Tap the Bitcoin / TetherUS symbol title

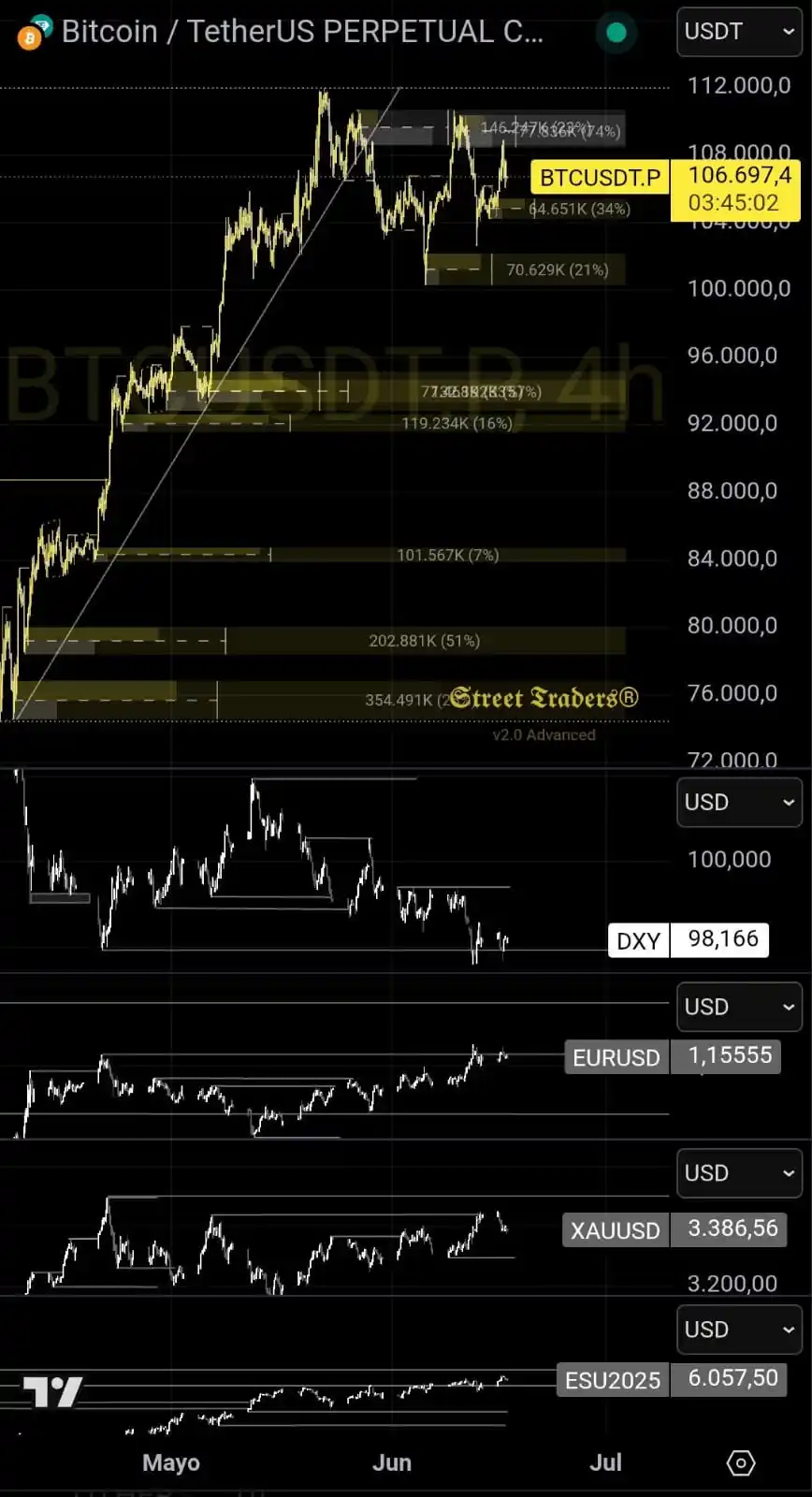click(301, 32)
